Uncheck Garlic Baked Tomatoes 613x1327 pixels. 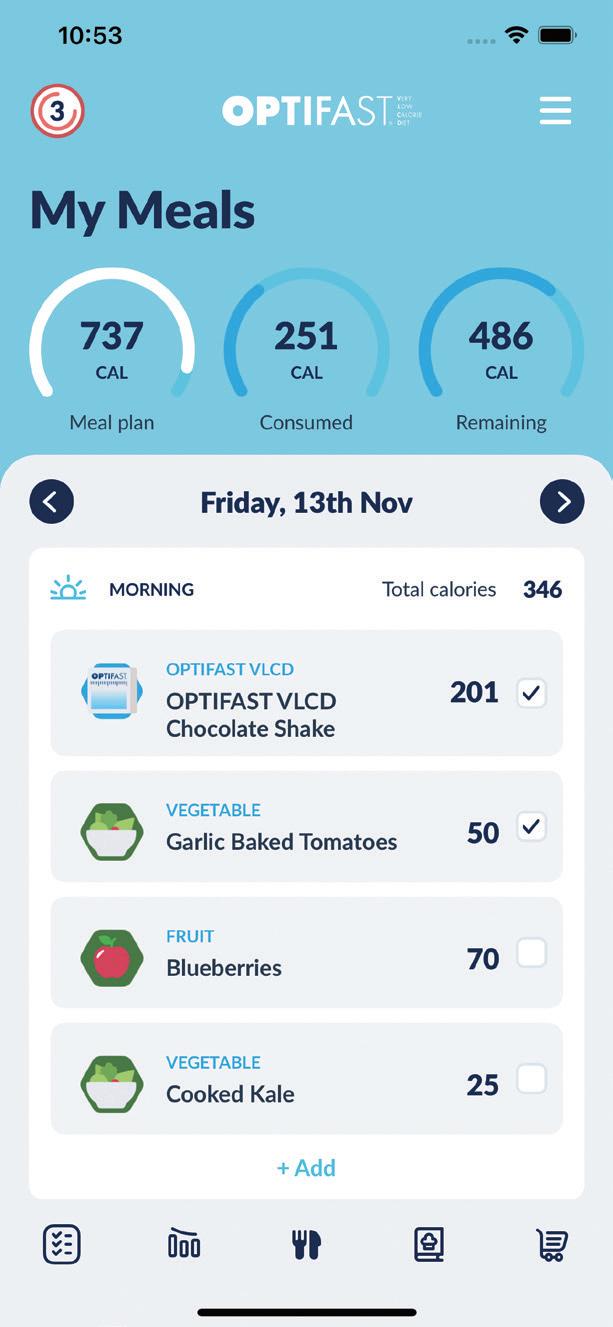click(531, 827)
